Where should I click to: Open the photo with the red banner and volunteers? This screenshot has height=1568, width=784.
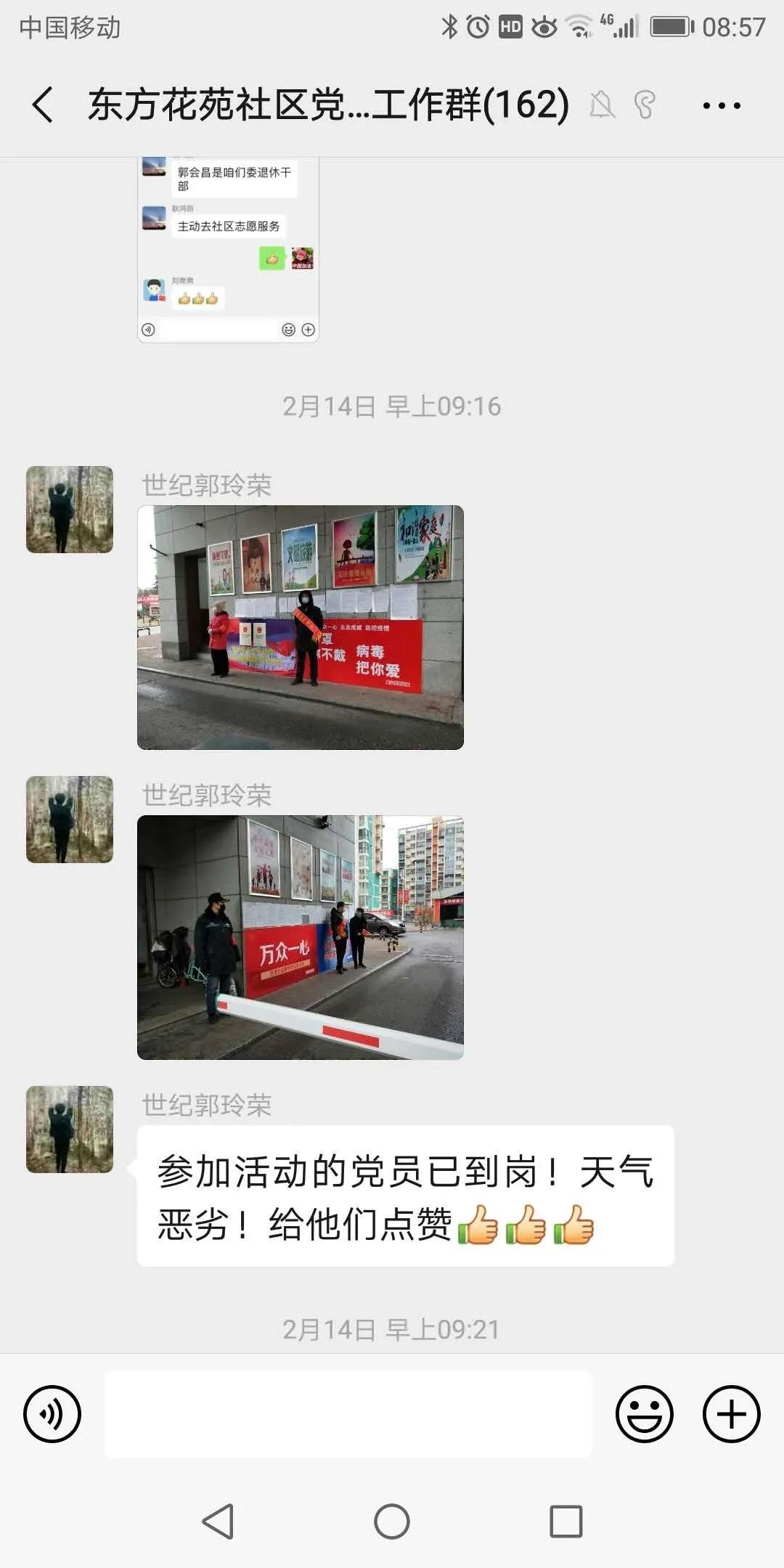click(x=301, y=627)
